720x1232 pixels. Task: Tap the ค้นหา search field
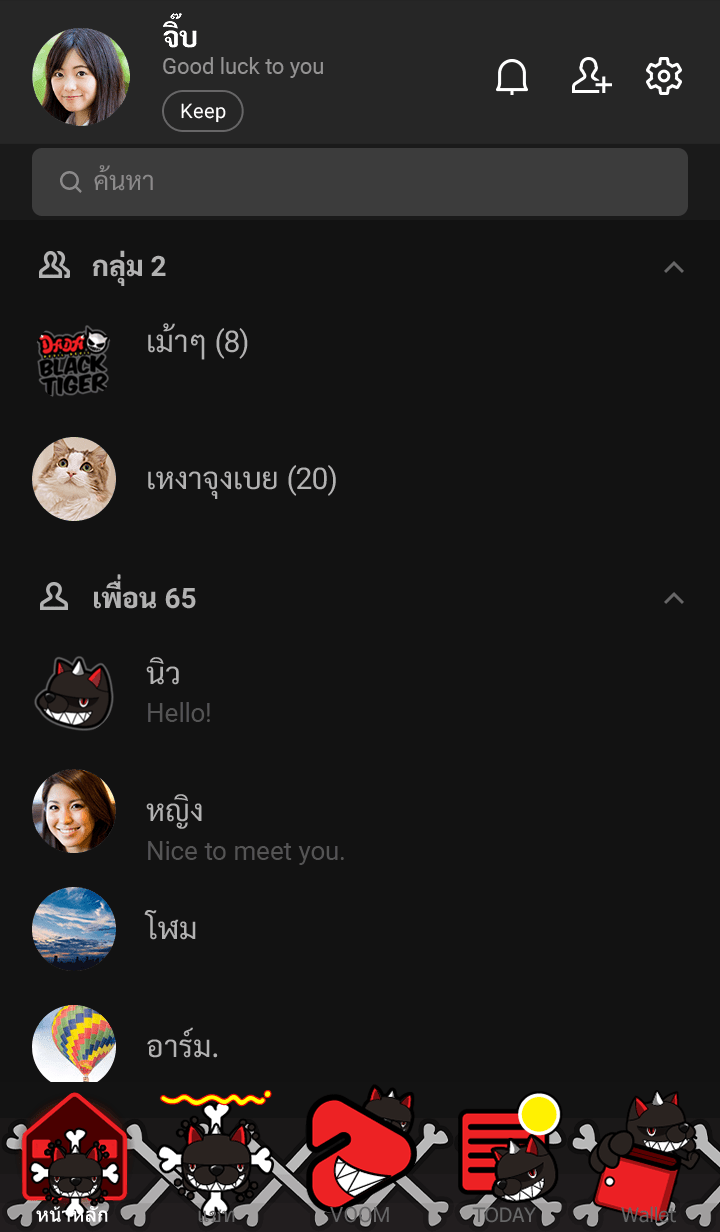[360, 182]
